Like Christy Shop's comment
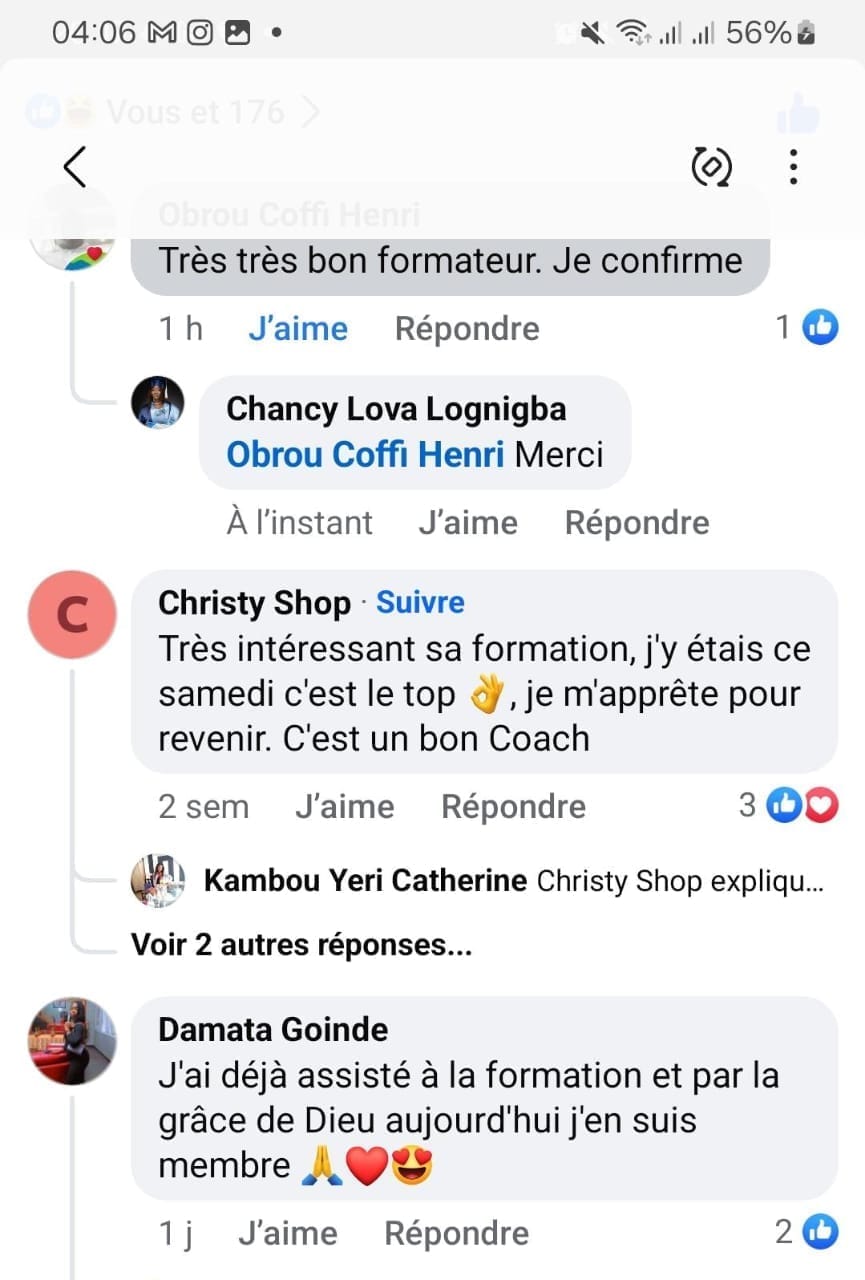Image resolution: width=865 pixels, height=1280 pixels. (x=344, y=807)
